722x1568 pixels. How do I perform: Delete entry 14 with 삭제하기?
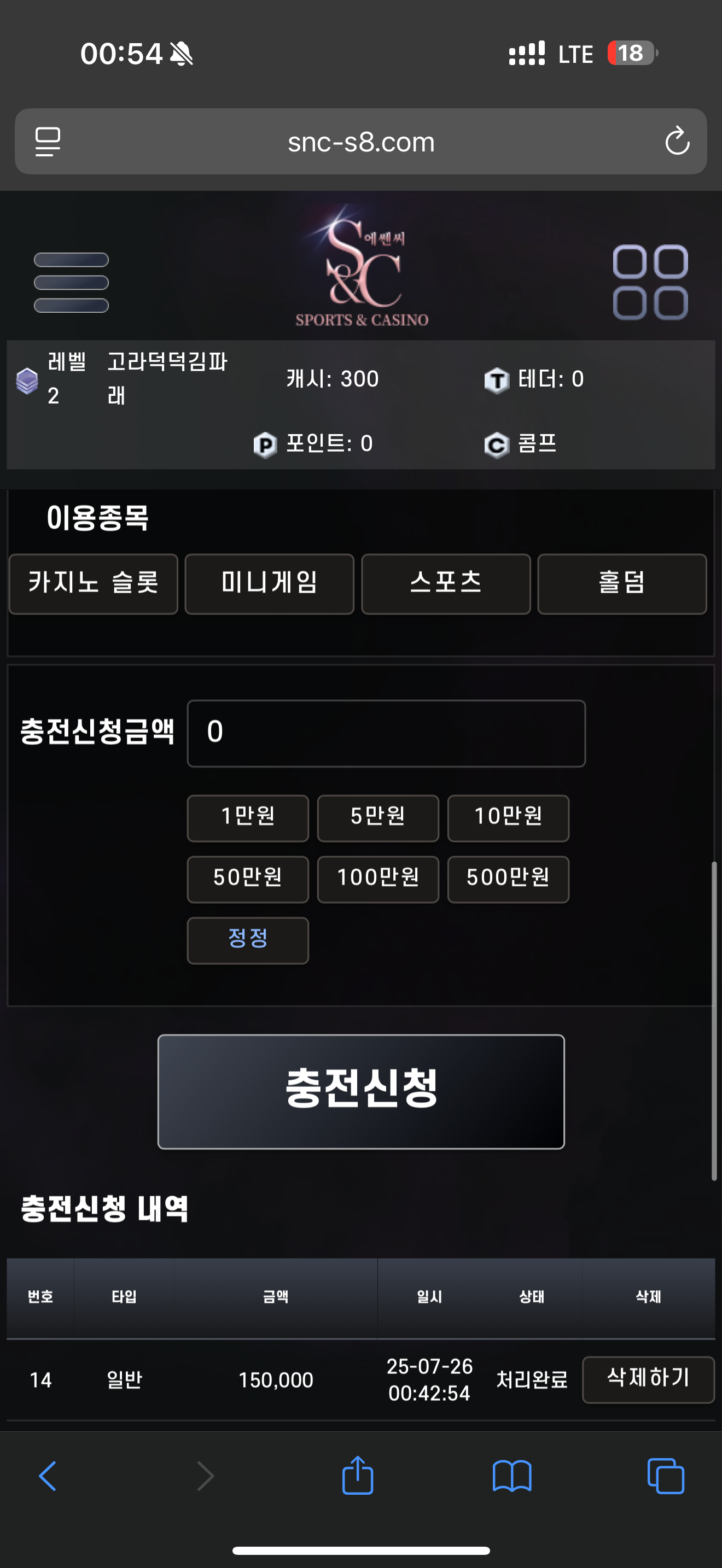tap(648, 1379)
